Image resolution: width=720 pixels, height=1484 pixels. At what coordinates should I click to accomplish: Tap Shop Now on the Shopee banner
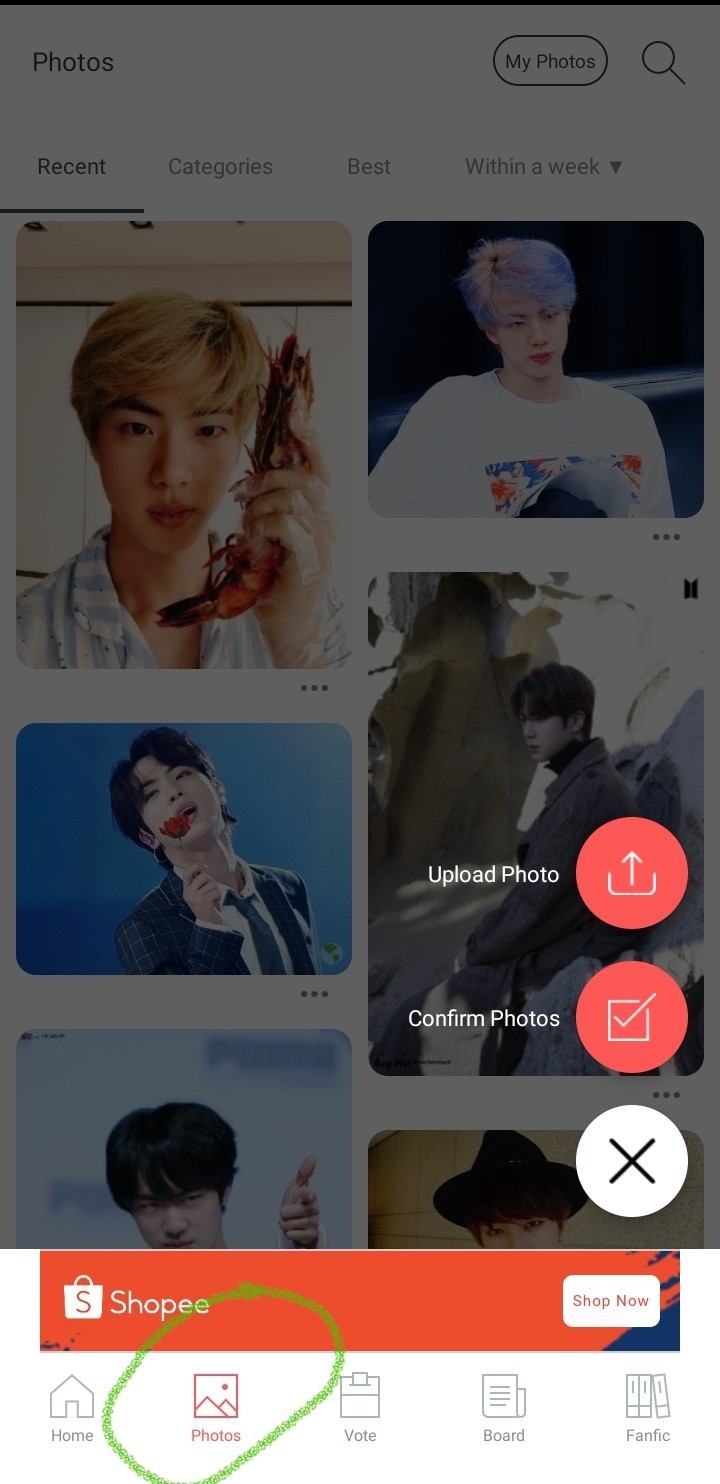pyautogui.click(x=611, y=1301)
